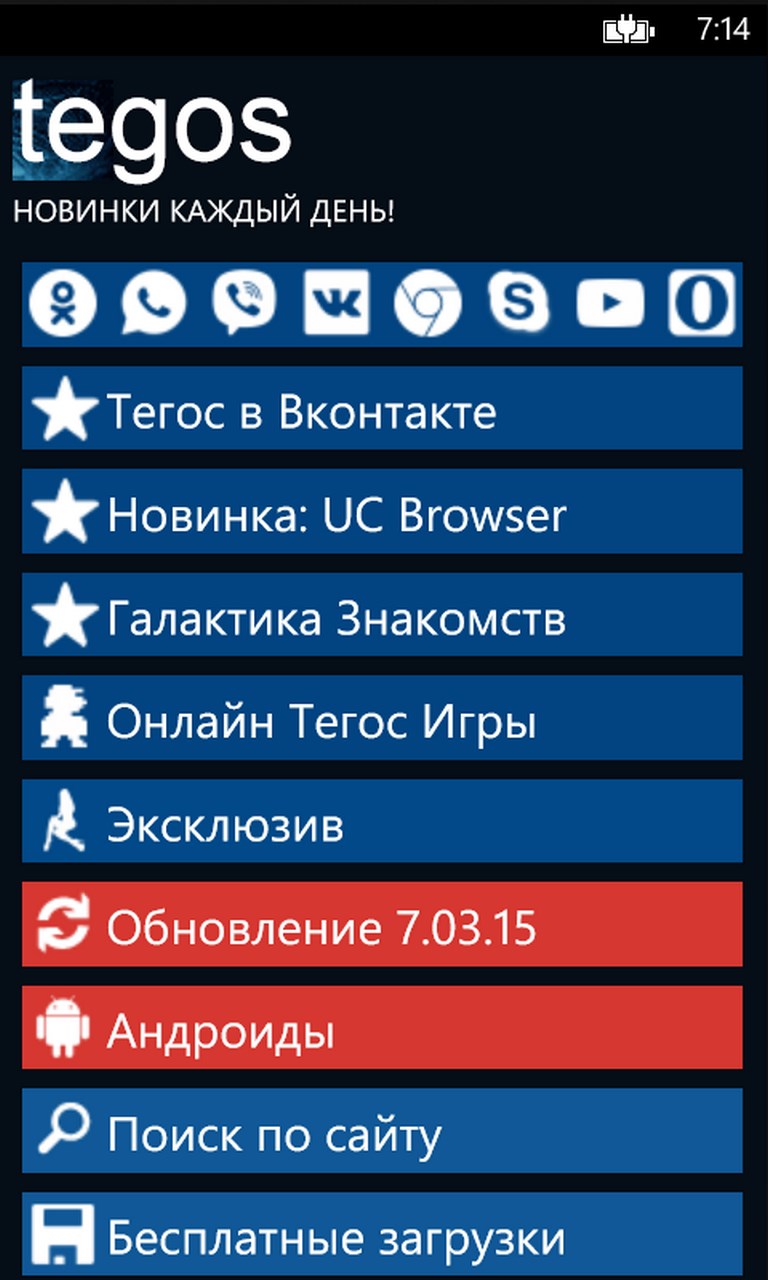Select the VK icon

(336, 303)
